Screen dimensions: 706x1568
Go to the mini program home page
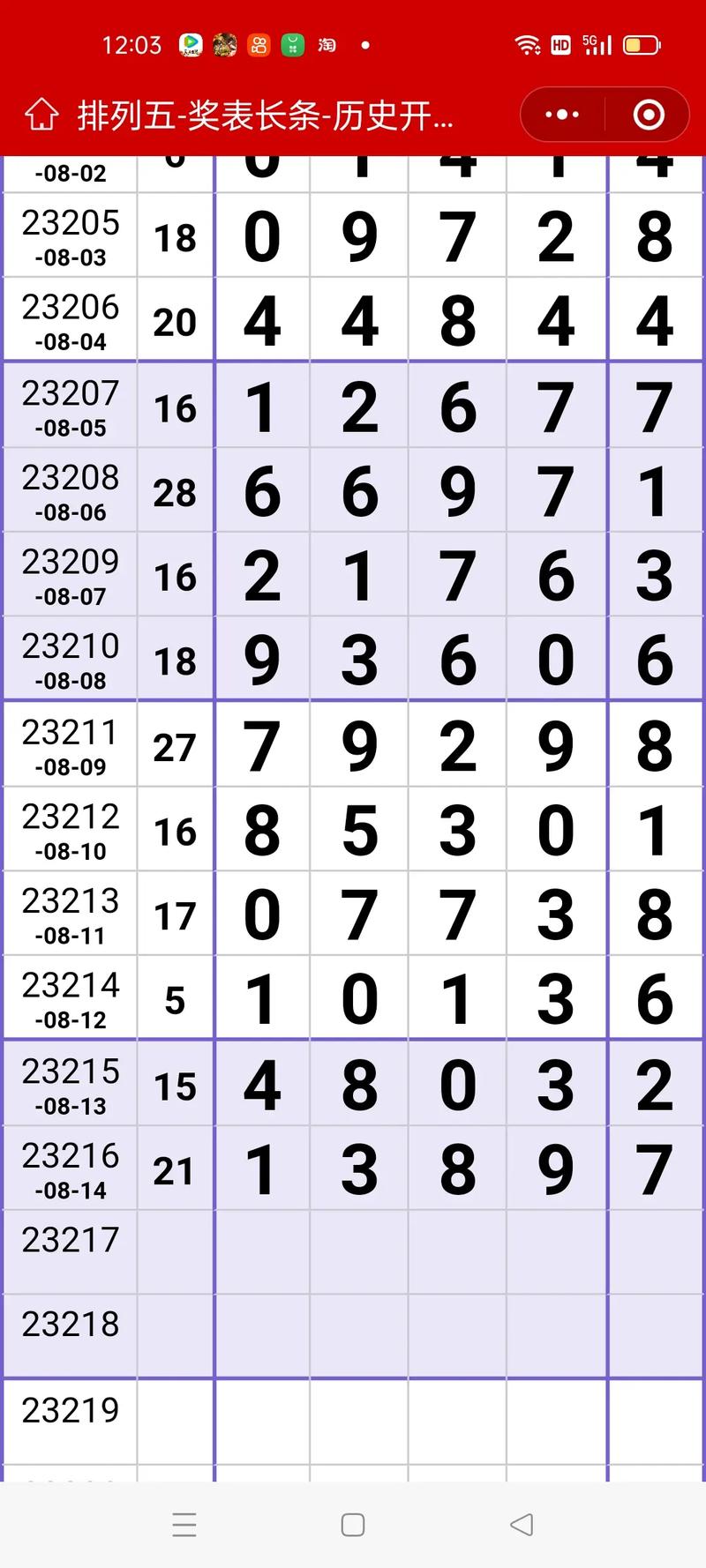pos(41,115)
